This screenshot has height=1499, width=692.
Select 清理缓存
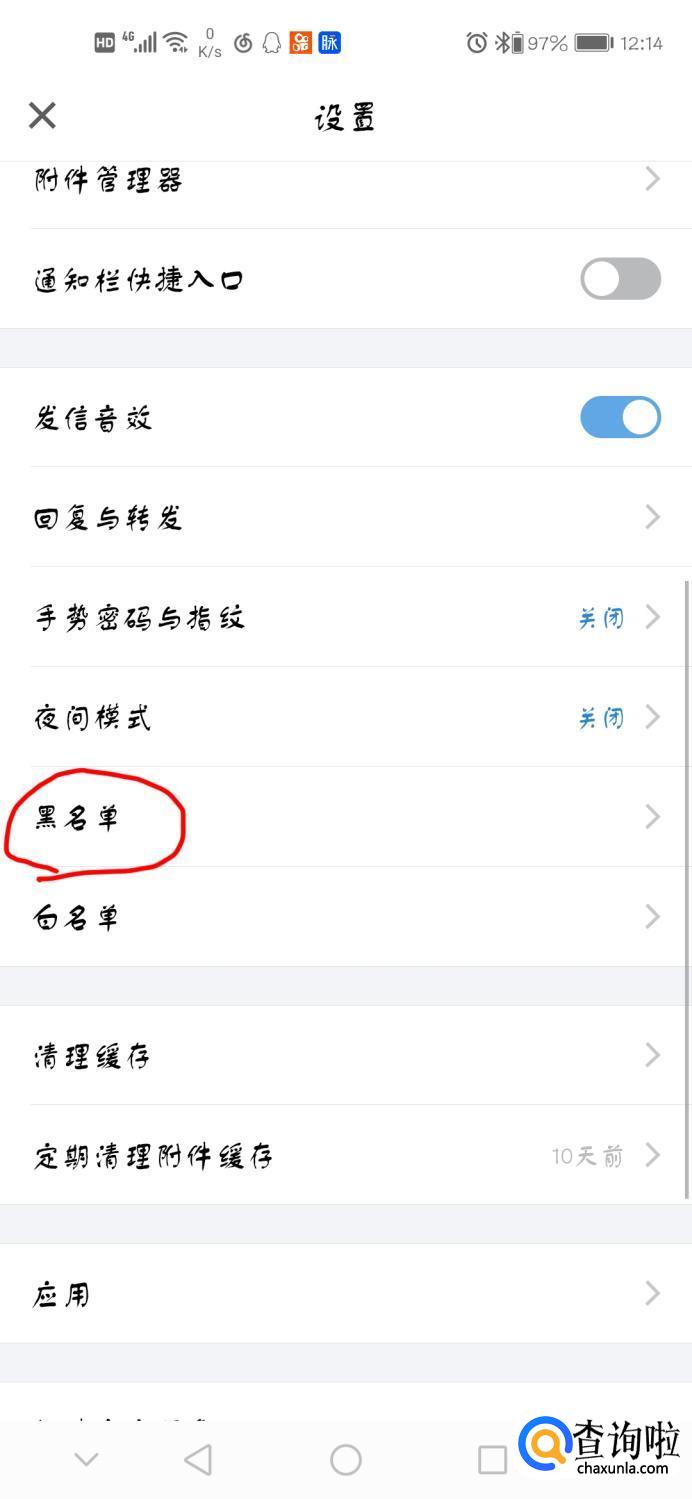[x=346, y=1055]
